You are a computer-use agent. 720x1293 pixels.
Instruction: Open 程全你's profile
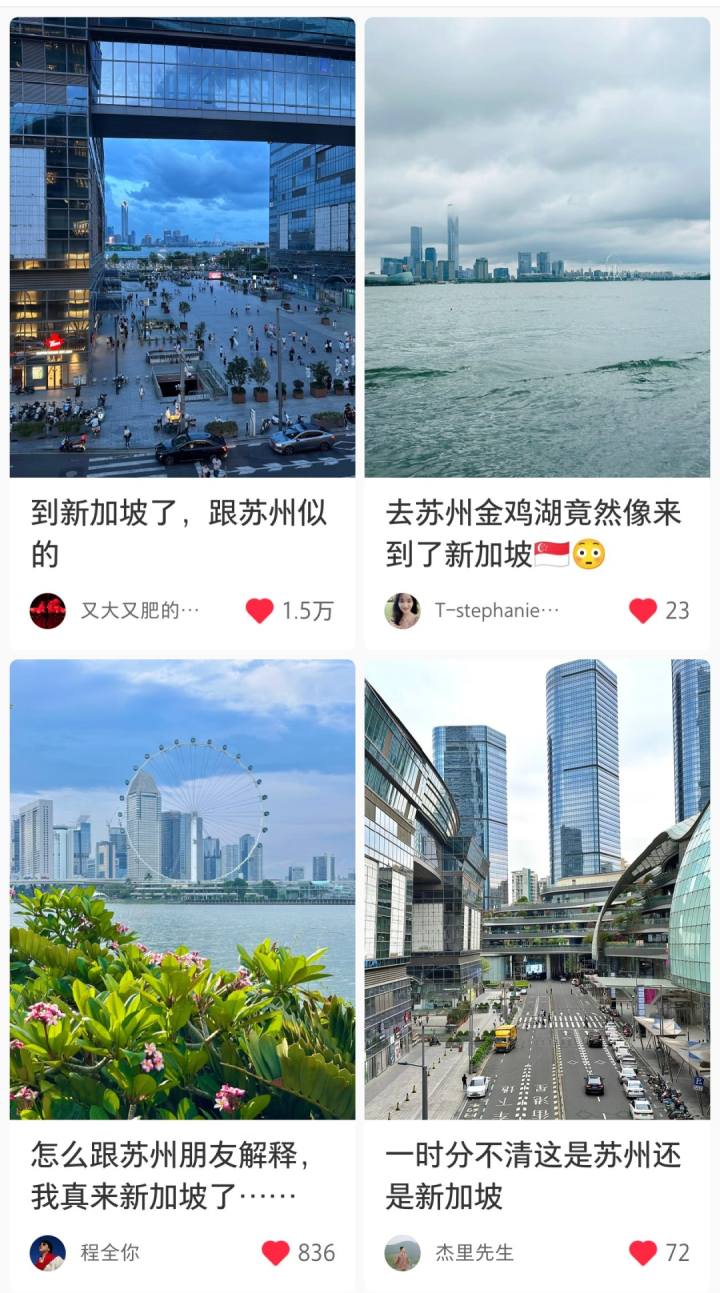[48, 1253]
